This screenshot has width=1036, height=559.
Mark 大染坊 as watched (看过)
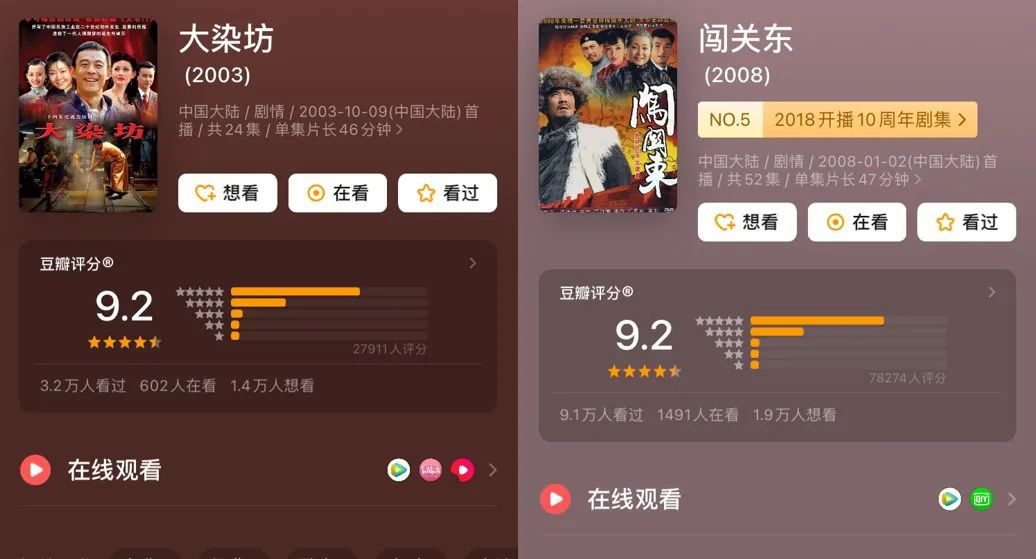tap(447, 193)
